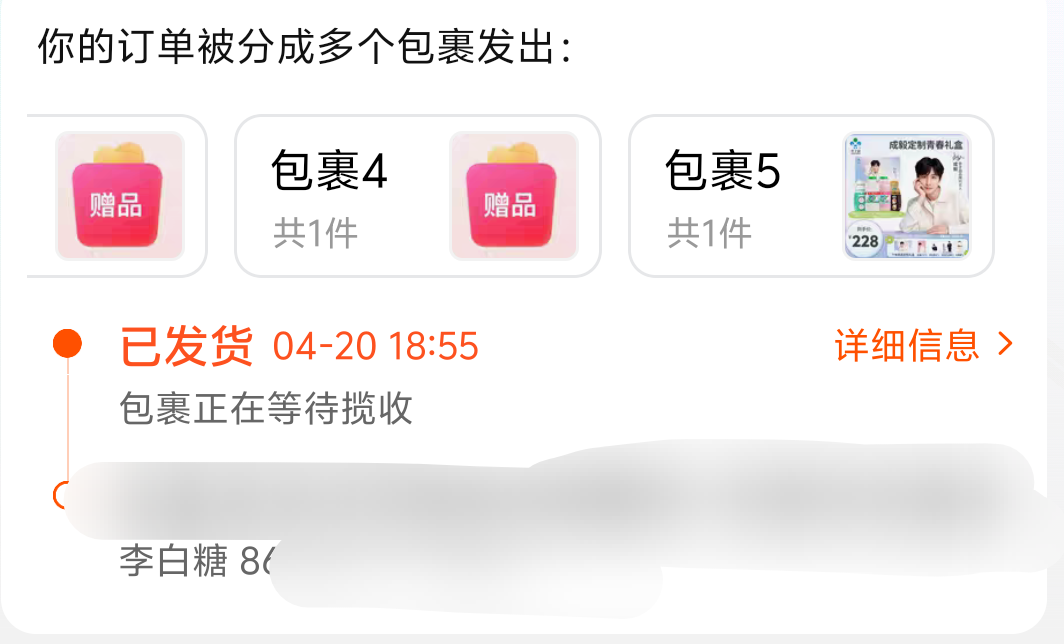Select the partially hidden gift package card
This screenshot has height=644, width=1064.
pyautogui.click(x=118, y=196)
